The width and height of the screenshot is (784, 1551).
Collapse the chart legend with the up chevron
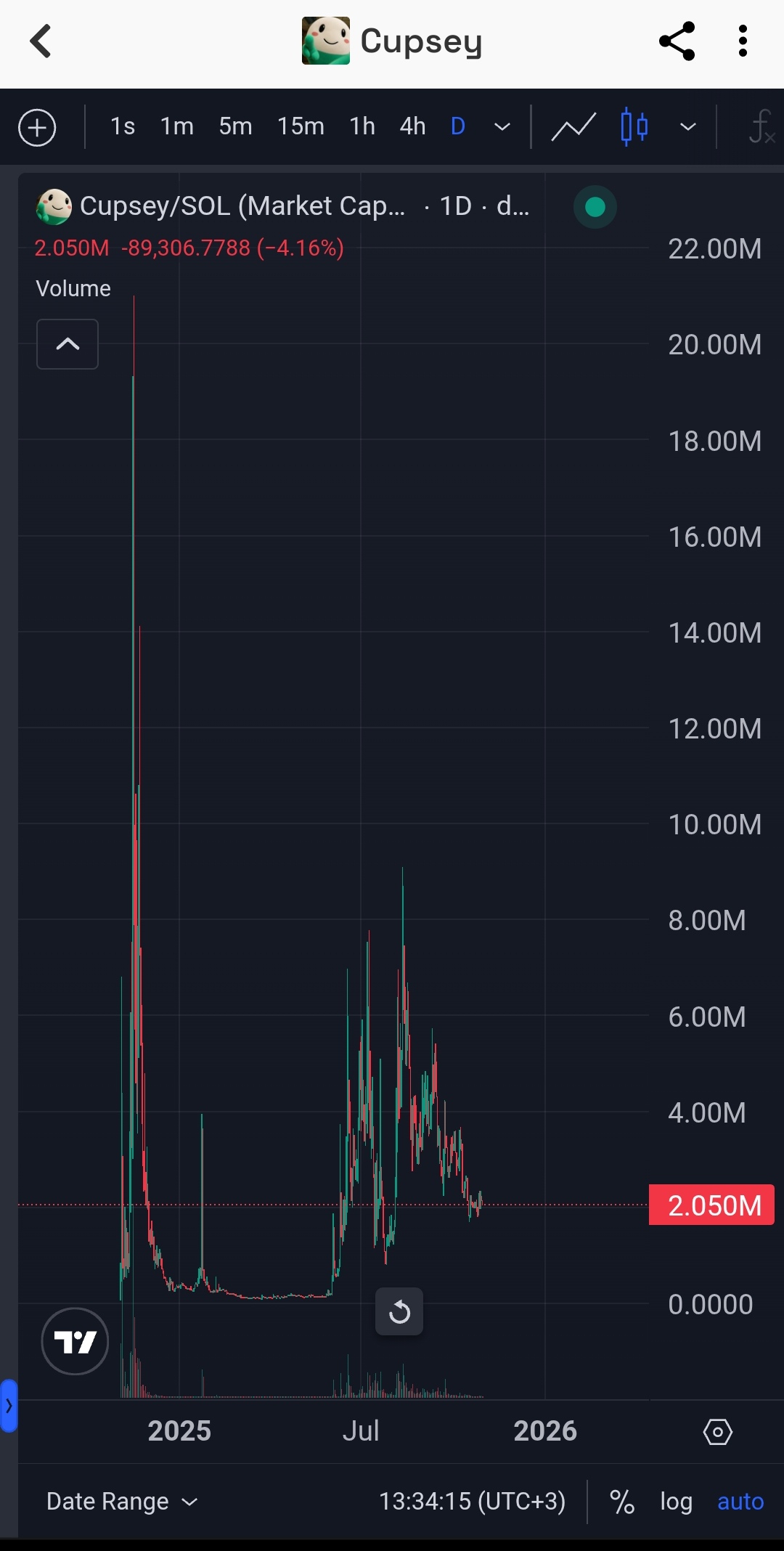[68, 344]
